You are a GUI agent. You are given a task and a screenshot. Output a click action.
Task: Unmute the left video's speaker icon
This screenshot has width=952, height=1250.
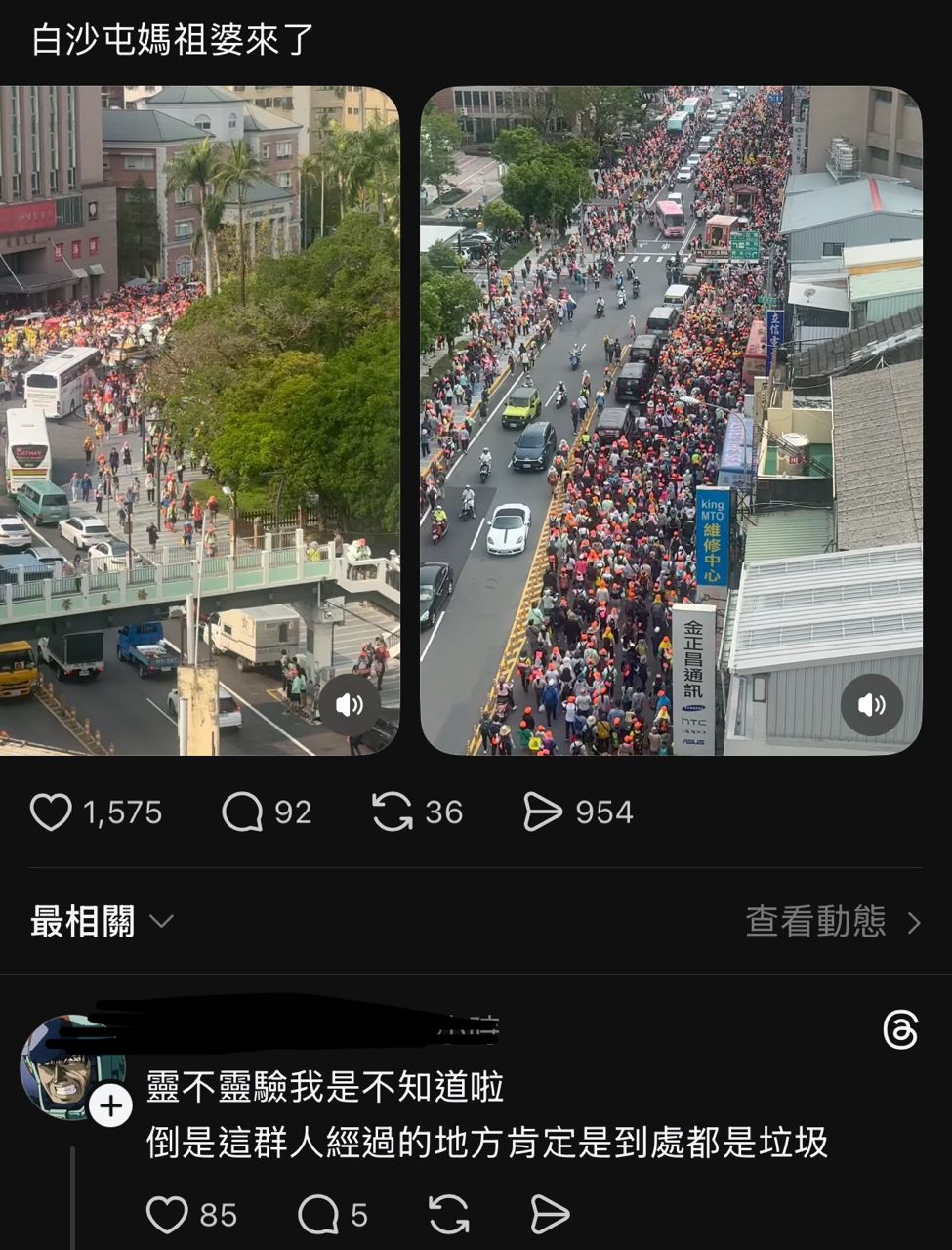350,704
